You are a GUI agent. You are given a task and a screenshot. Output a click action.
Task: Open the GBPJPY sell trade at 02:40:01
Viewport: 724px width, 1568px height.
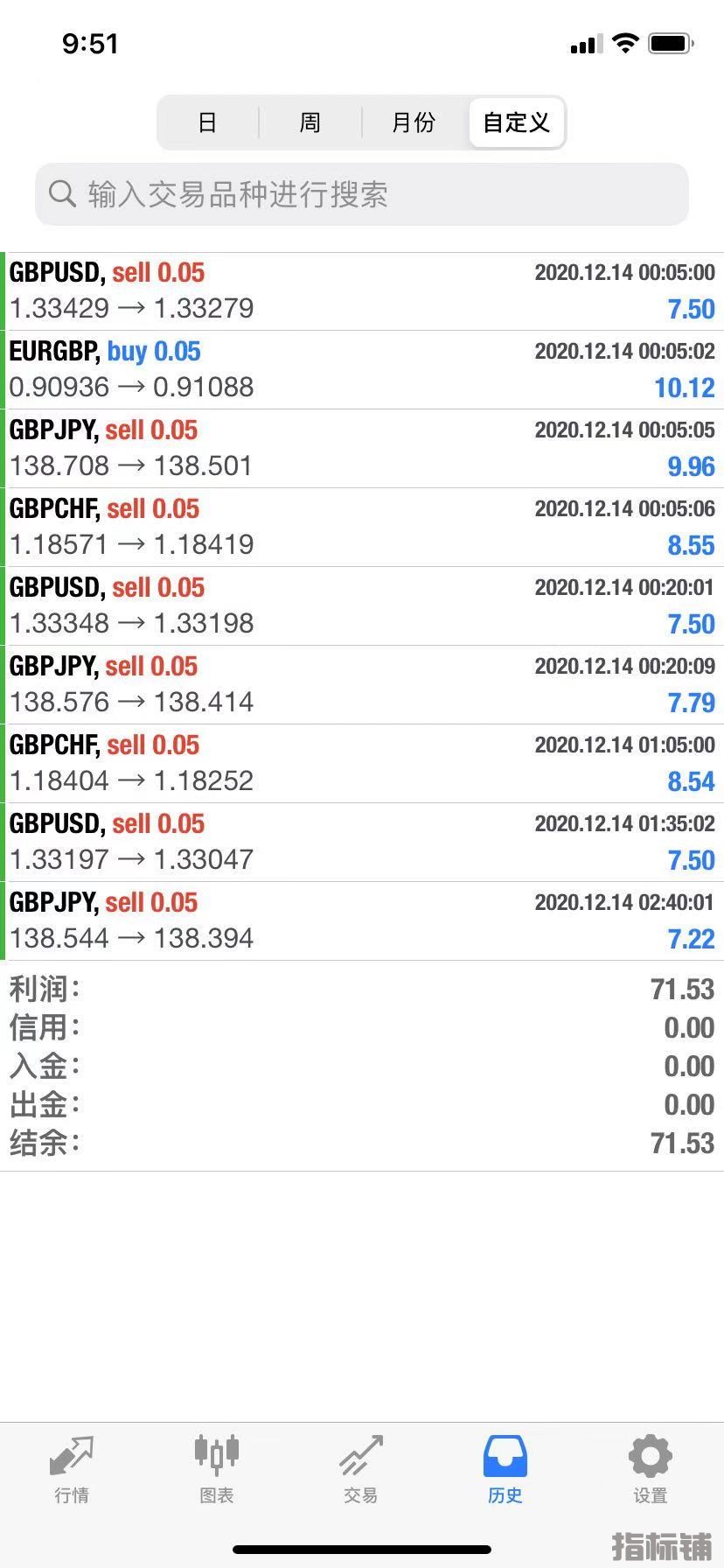click(x=362, y=921)
